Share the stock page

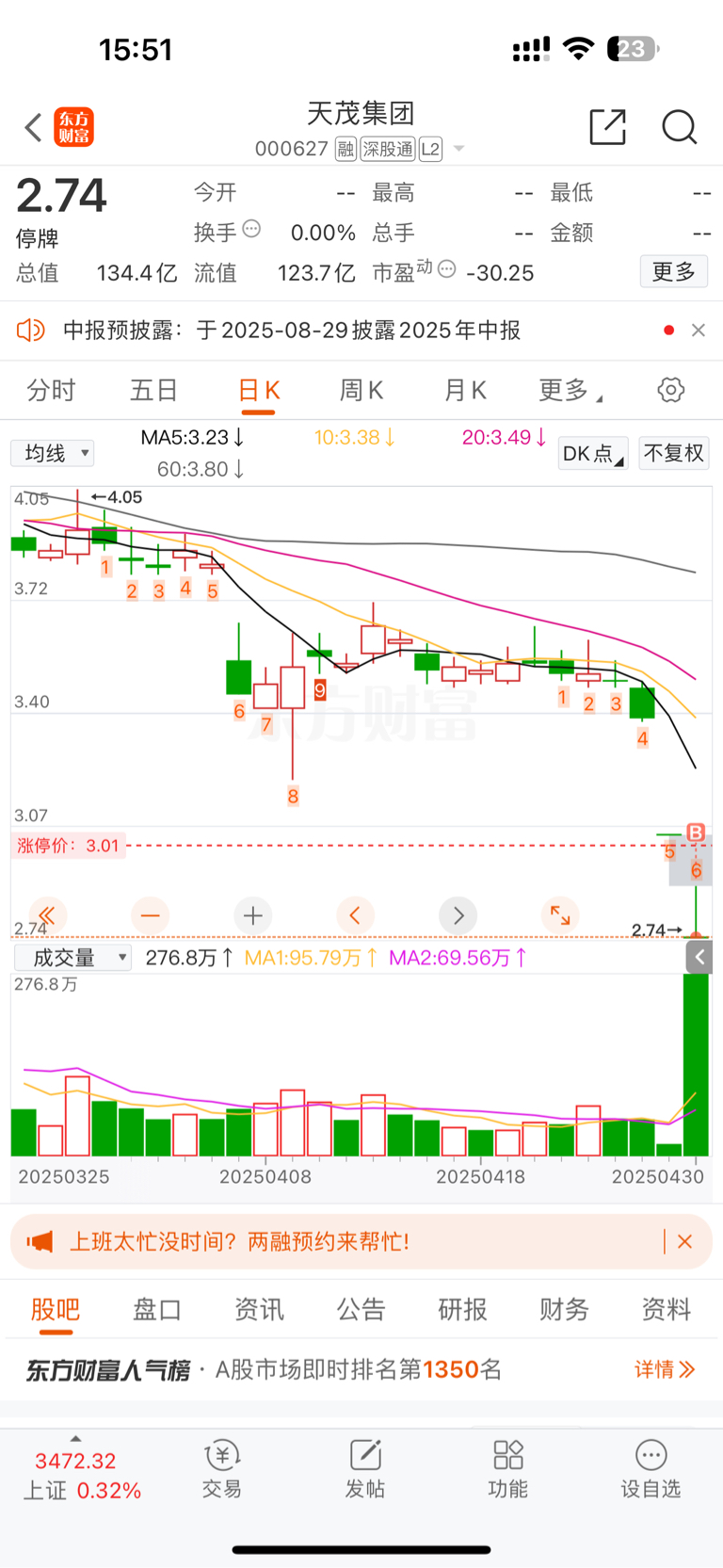point(607,126)
